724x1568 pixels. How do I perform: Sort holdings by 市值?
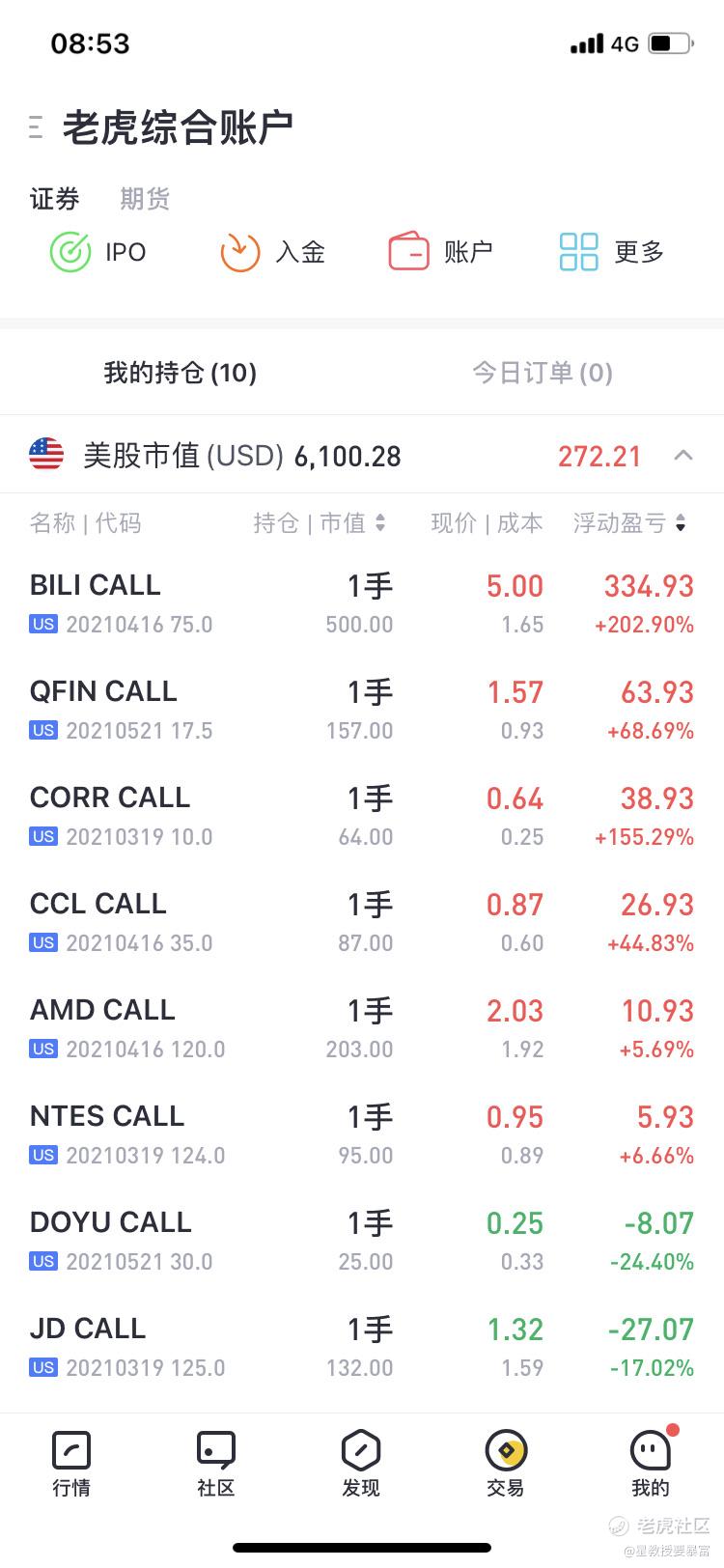352,522
